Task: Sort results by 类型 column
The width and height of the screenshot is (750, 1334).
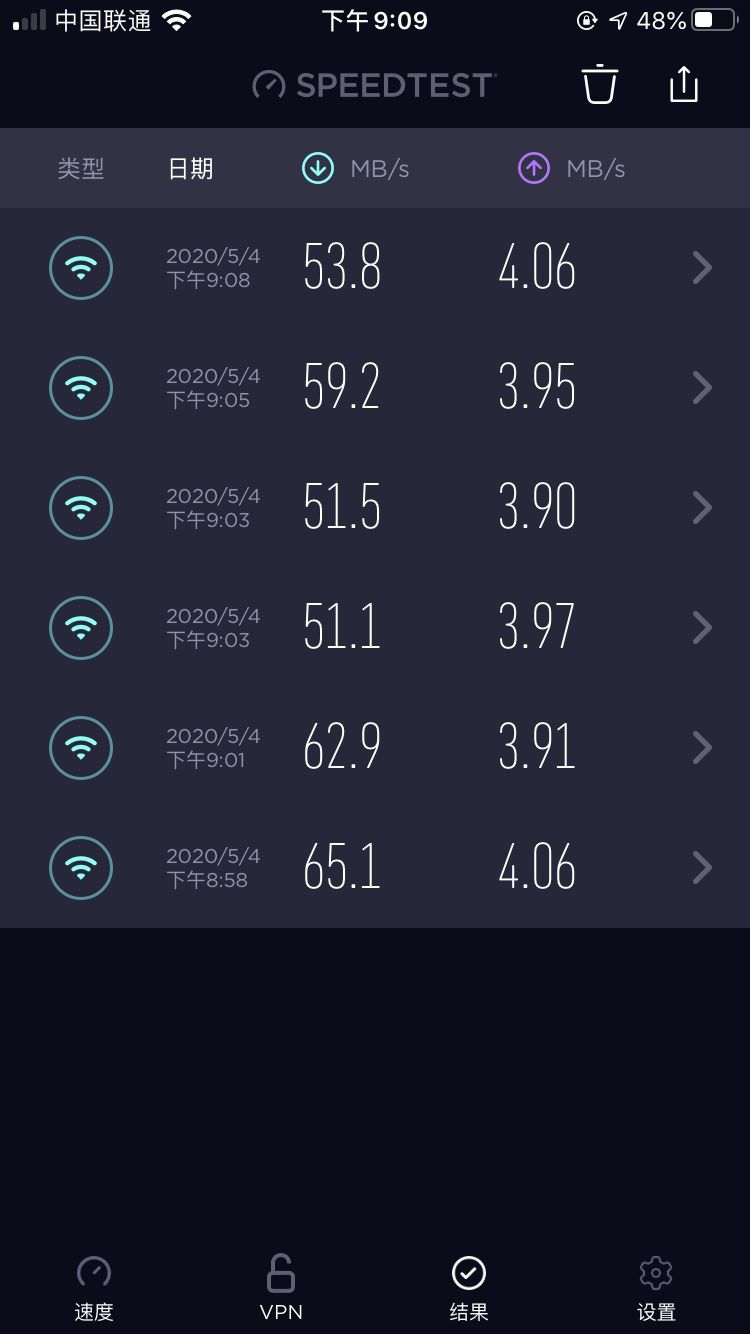Action: click(x=81, y=168)
